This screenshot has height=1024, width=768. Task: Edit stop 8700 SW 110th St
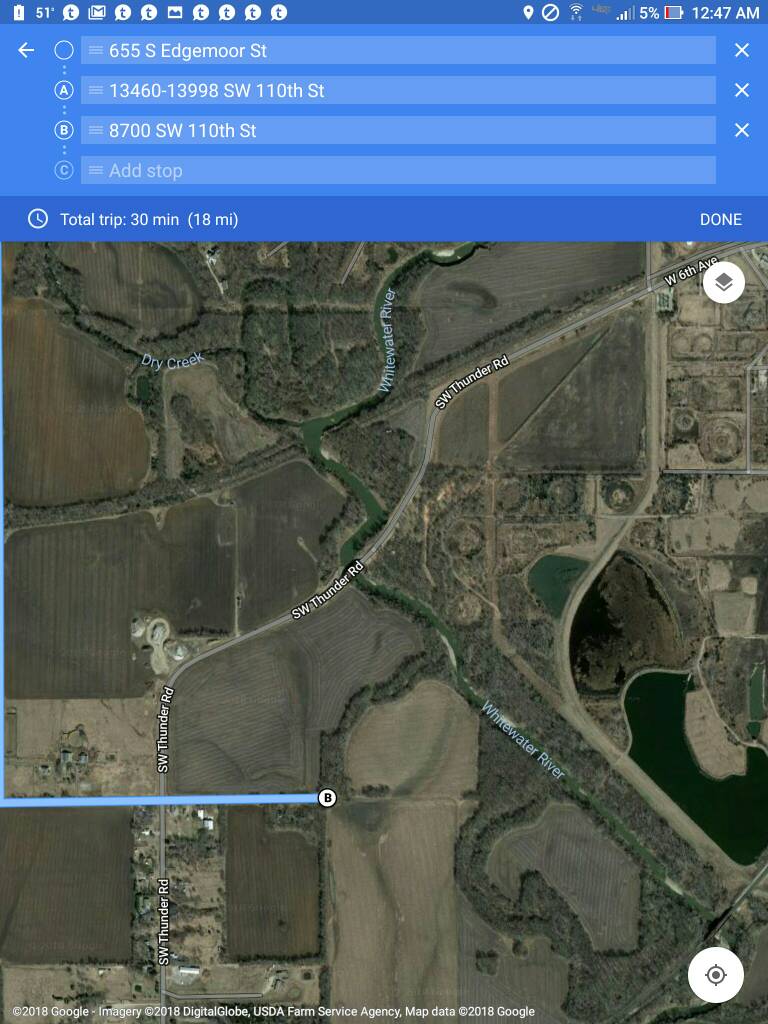400,130
